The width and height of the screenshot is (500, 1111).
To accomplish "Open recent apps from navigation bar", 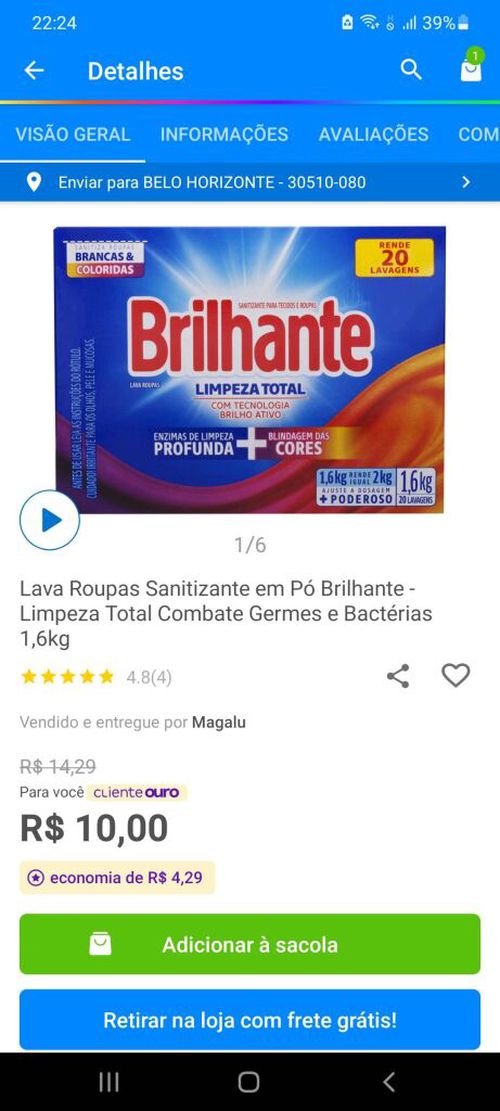I will 108,1082.
